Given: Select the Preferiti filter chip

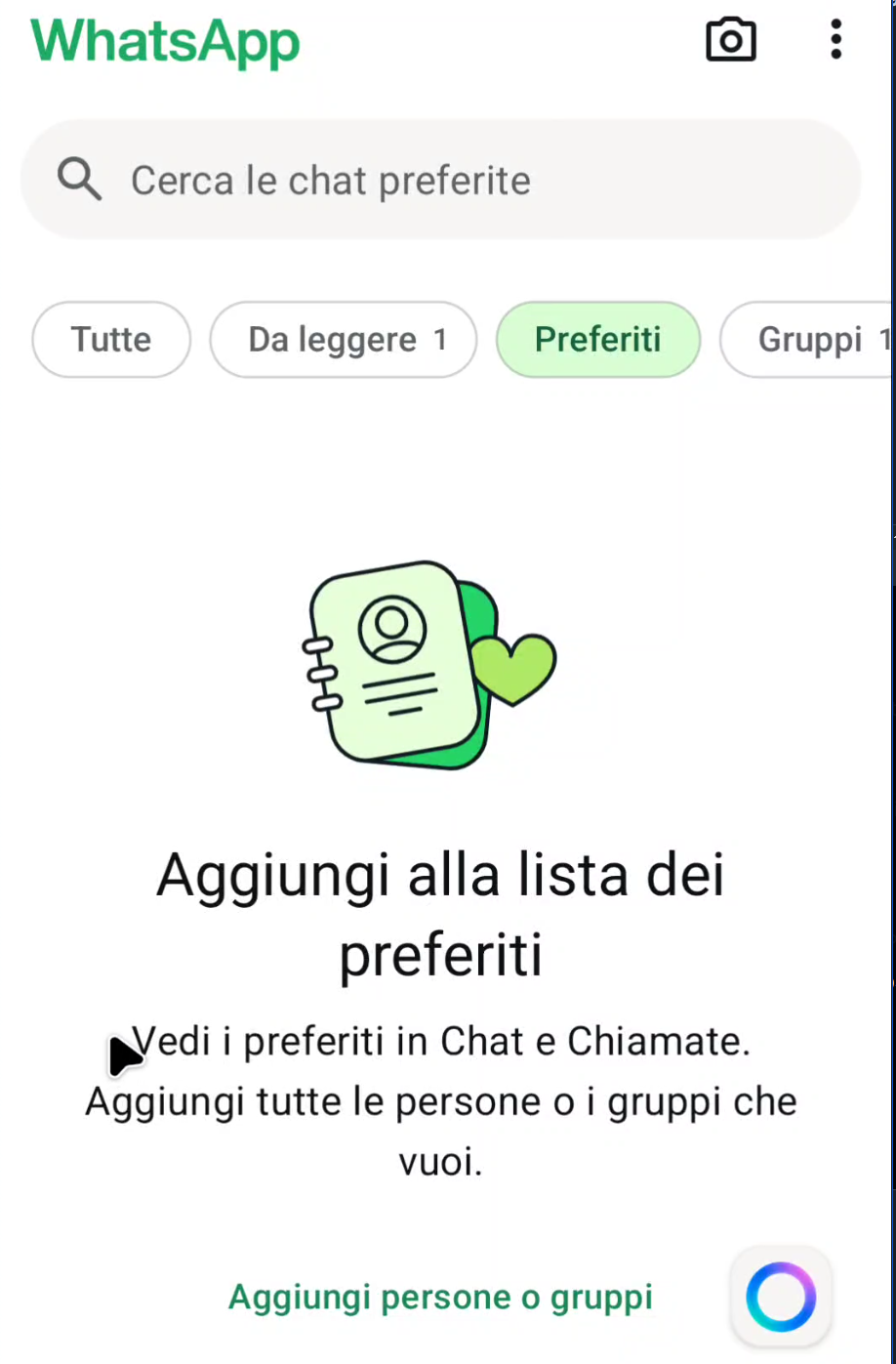Looking at the screenshot, I should pyautogui.click(x=598, y=340).
